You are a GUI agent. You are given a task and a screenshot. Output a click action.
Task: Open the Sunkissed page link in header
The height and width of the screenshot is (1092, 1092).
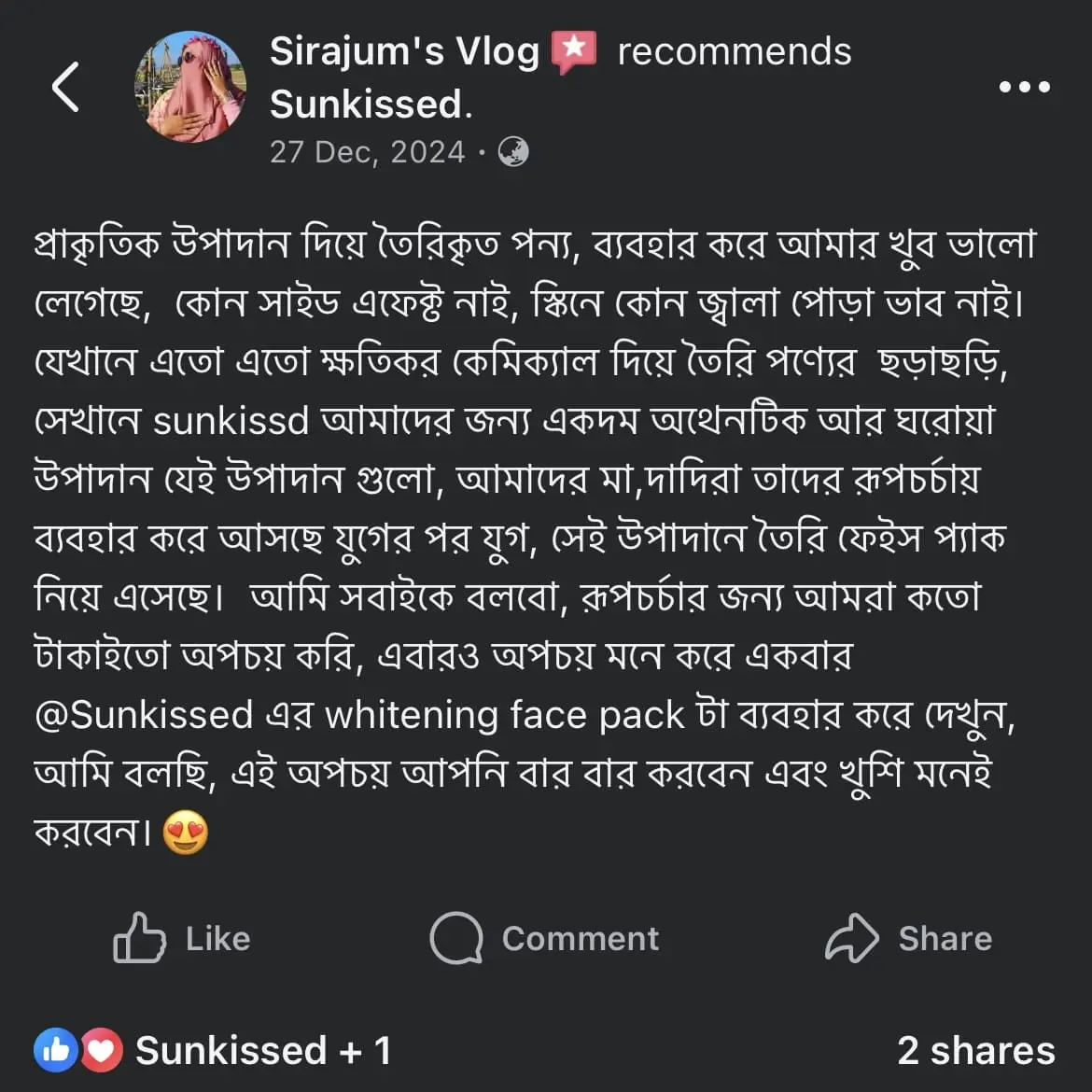tap(366, 105)
